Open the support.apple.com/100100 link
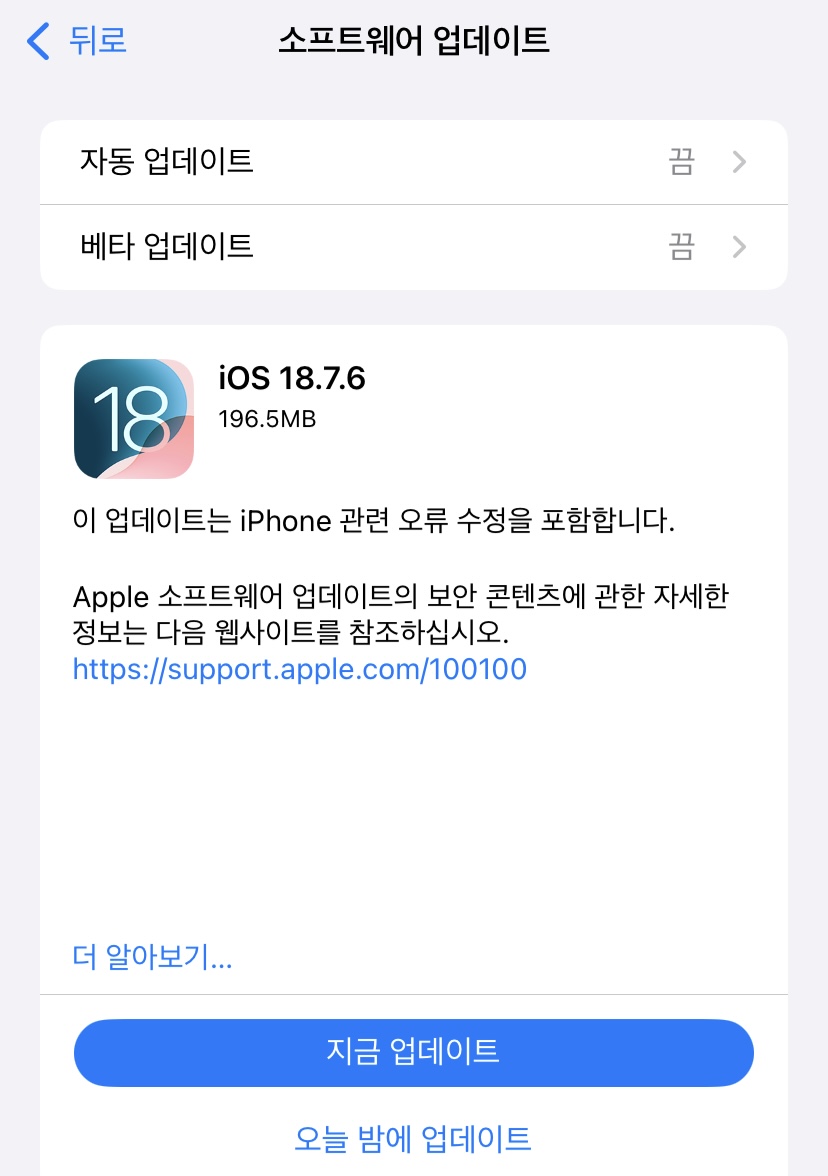The image size is (828, 1176). pyautogui.click(x=300, y=668)
